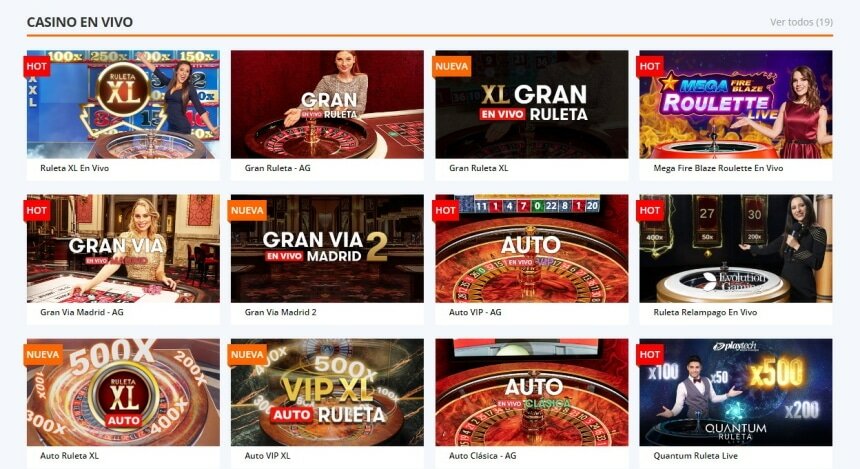Play Quantum Ruleta Live

(735, 393)
